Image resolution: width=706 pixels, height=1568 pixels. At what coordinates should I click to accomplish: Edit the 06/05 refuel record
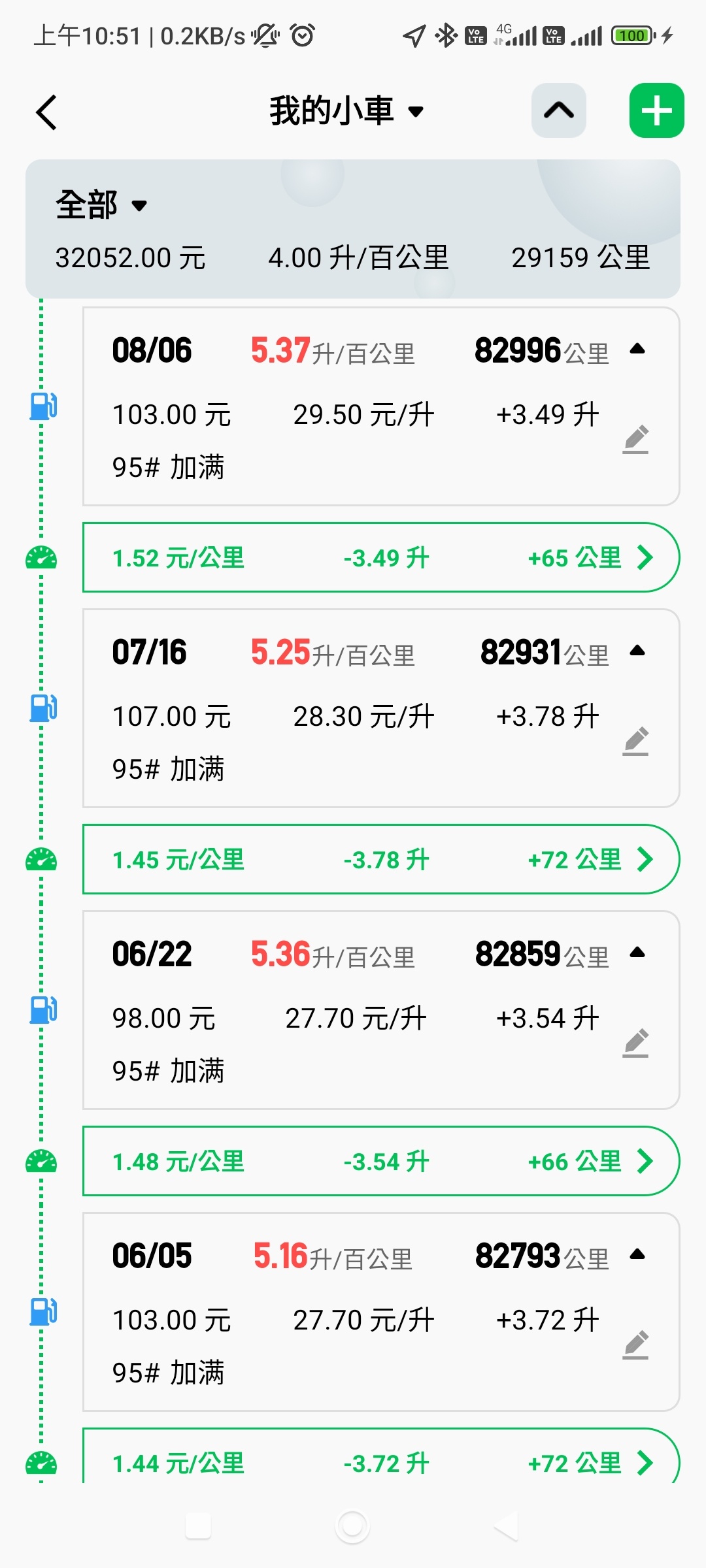[x=635, y=1345]
